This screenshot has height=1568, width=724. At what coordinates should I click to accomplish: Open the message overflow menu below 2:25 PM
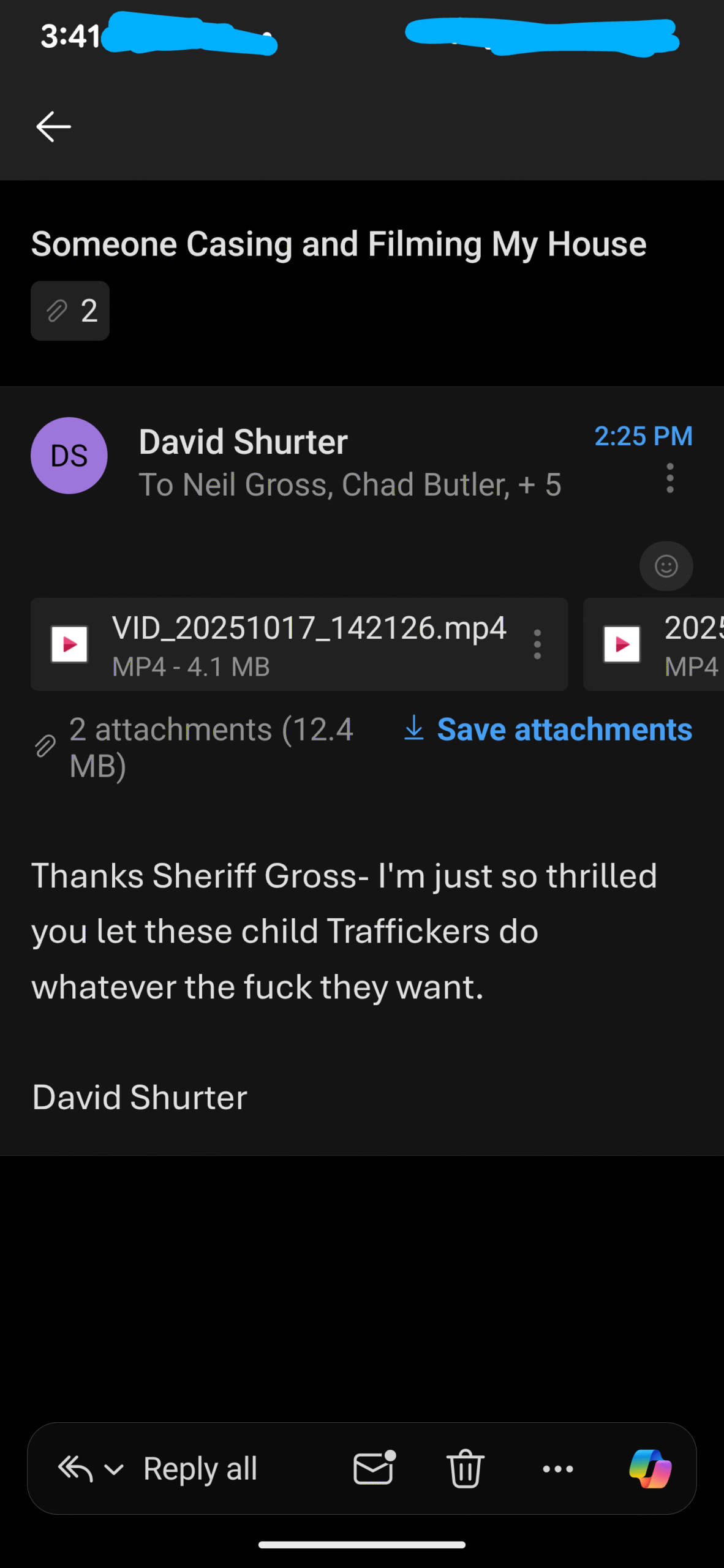point(670,478)
